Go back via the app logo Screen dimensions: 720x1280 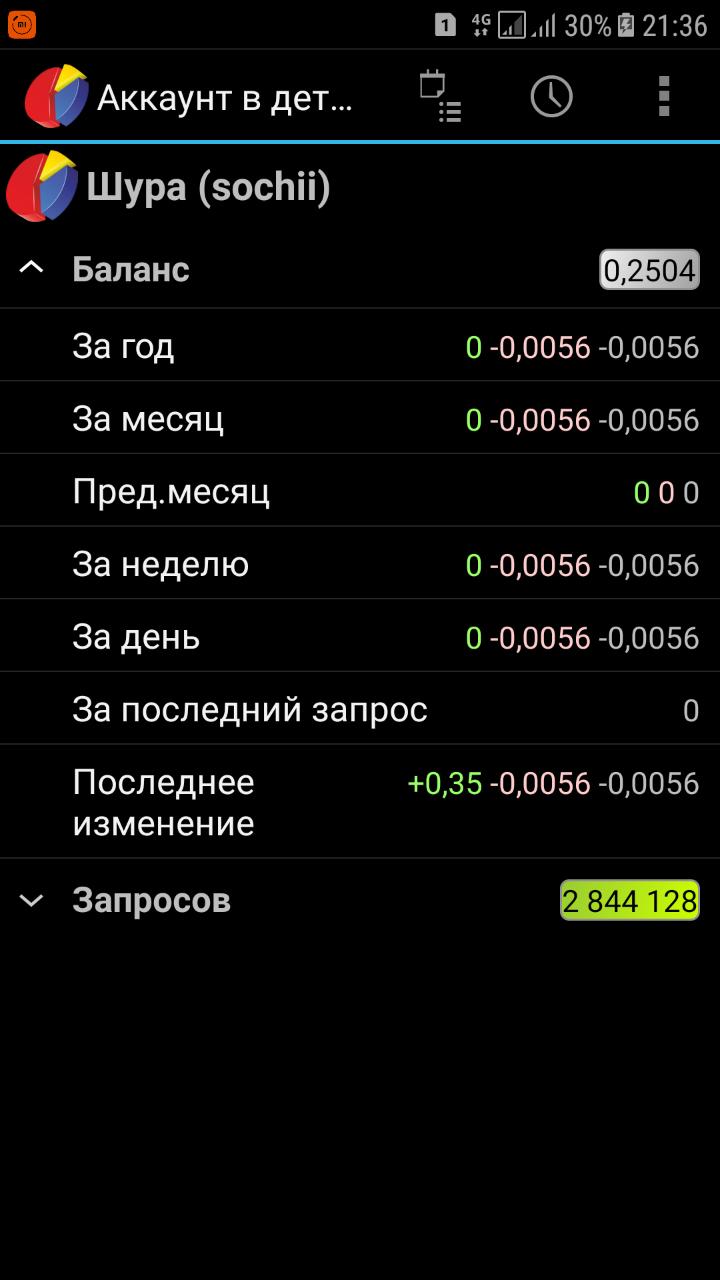[56, 96]
